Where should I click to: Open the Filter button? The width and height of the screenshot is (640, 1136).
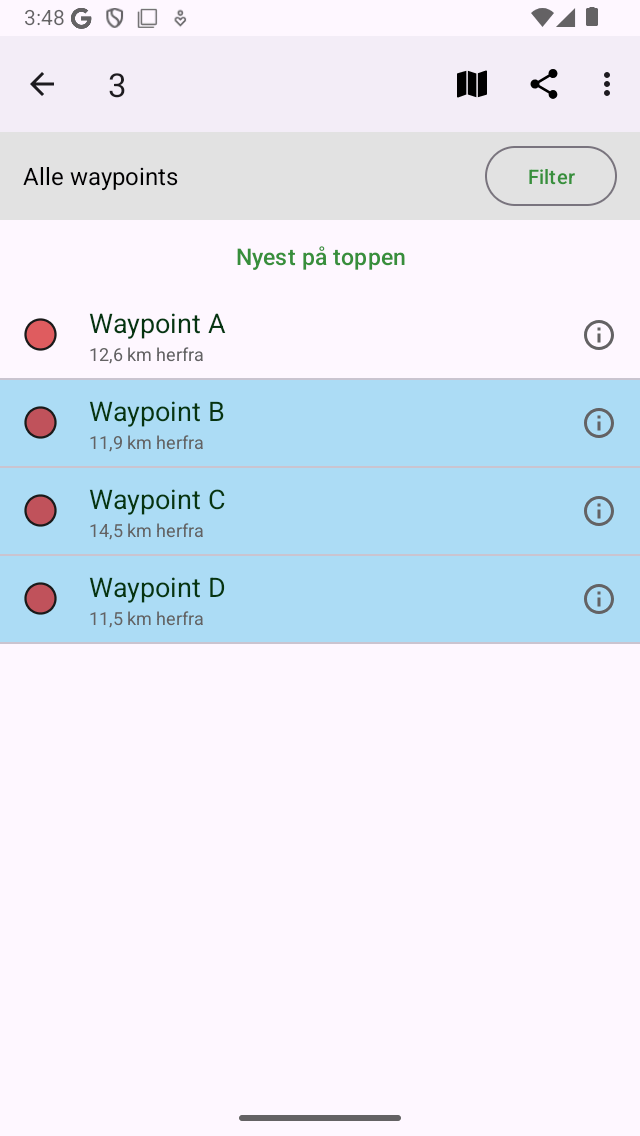point(551,177)
